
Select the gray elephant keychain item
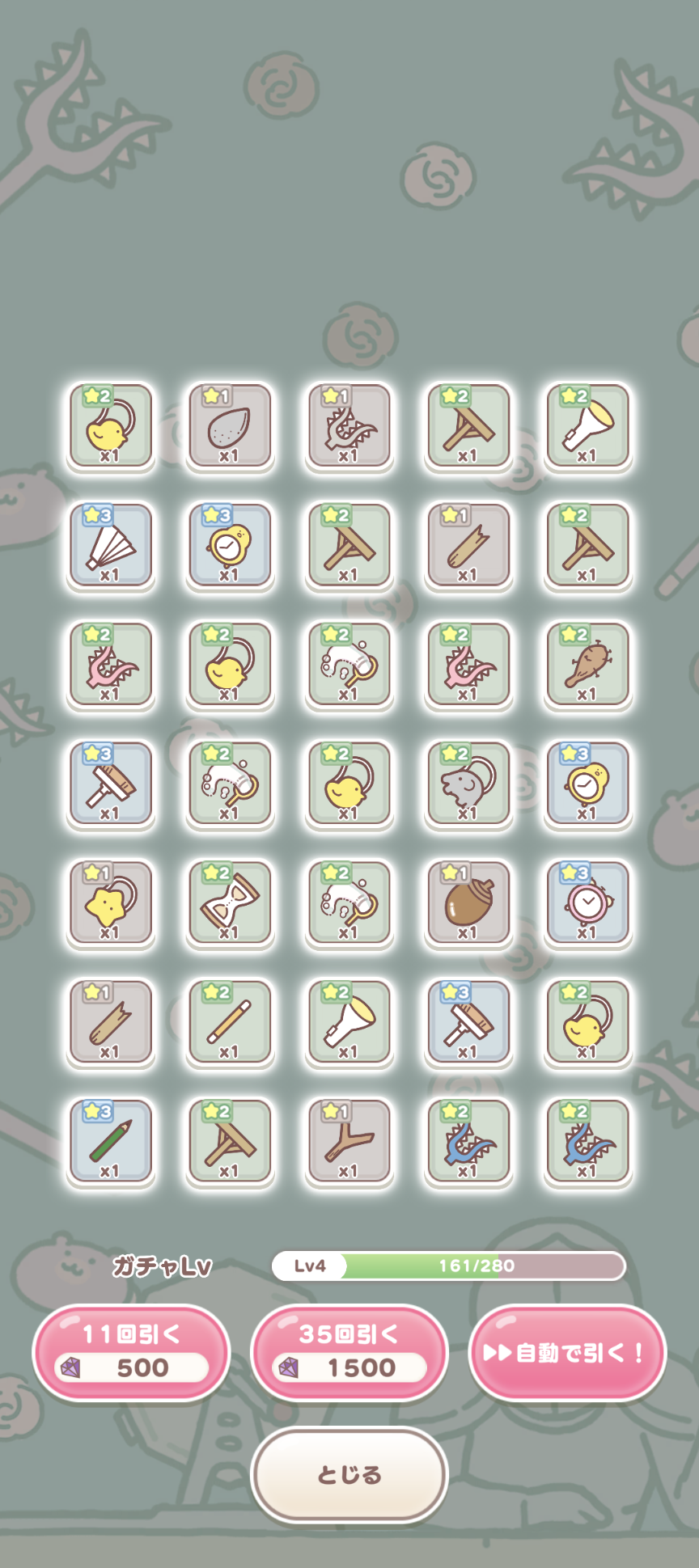(x=468, y=784)
